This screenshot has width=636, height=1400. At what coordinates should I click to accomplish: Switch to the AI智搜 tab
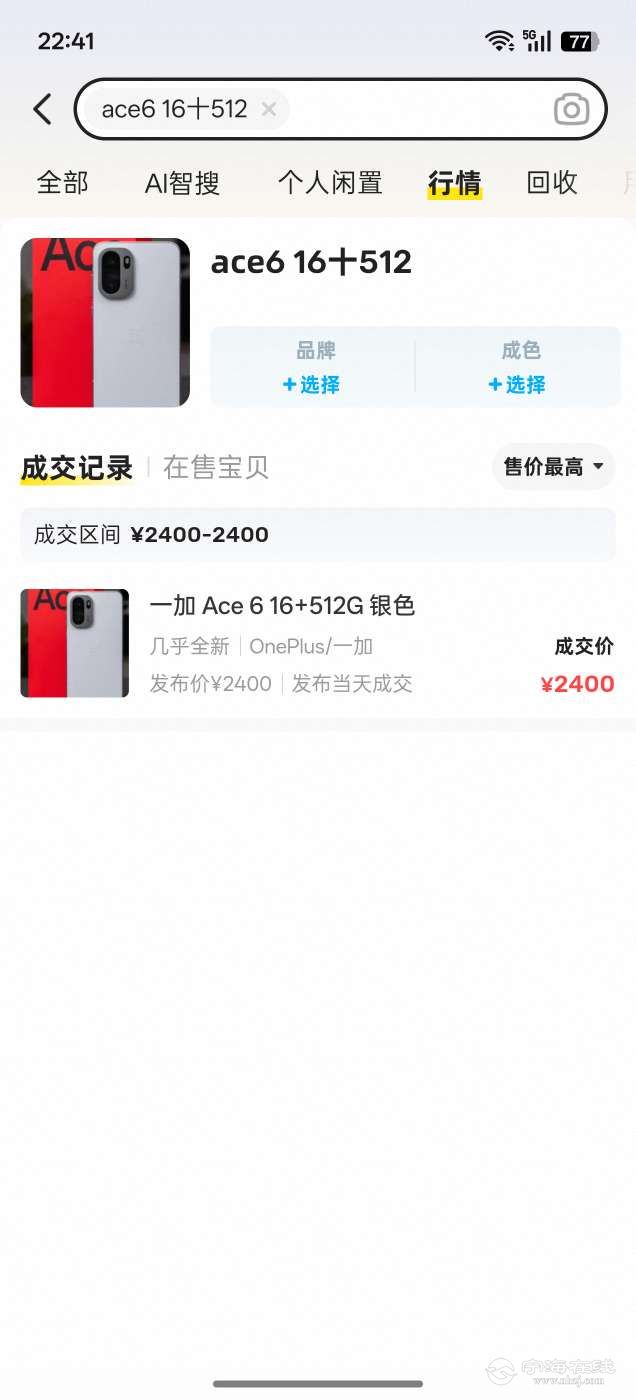click(182, 183)
